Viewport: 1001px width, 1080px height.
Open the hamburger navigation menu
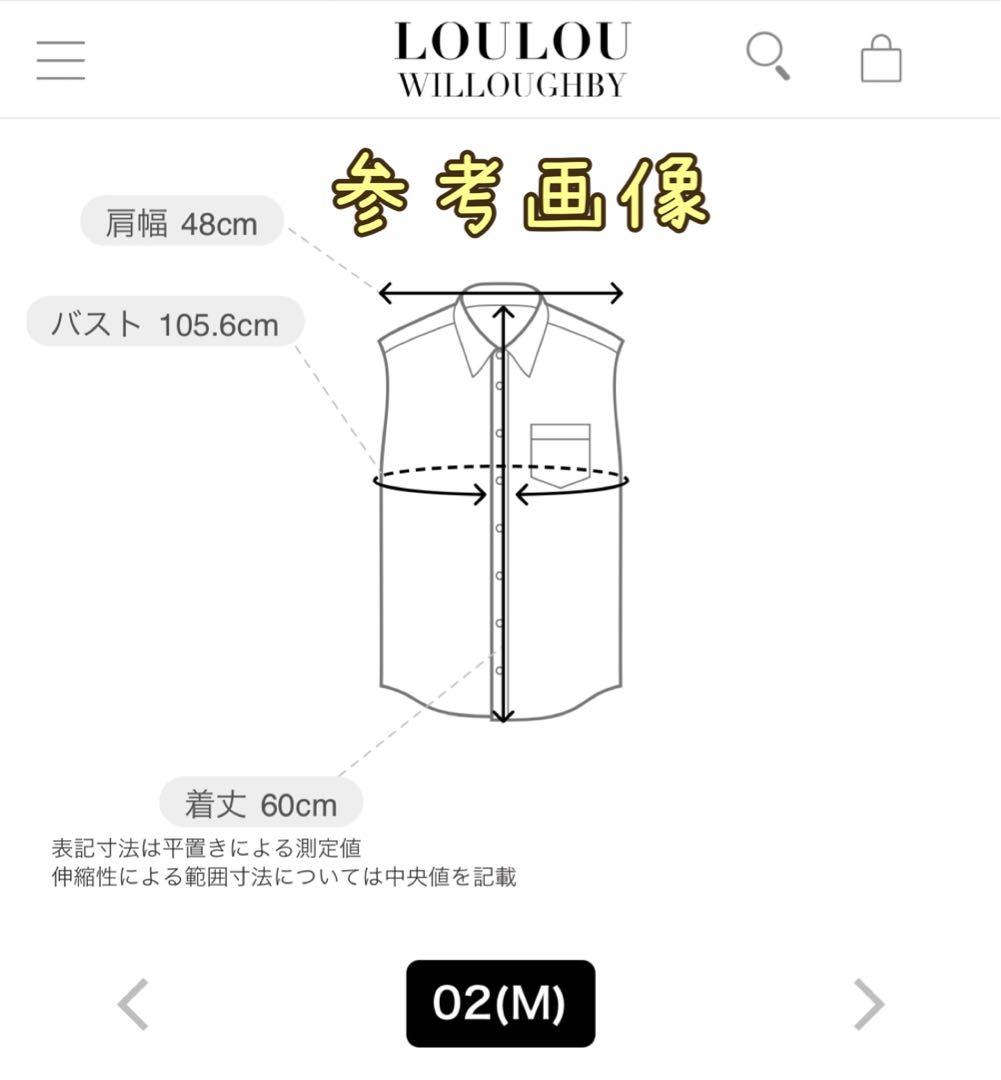coord(60,60)
